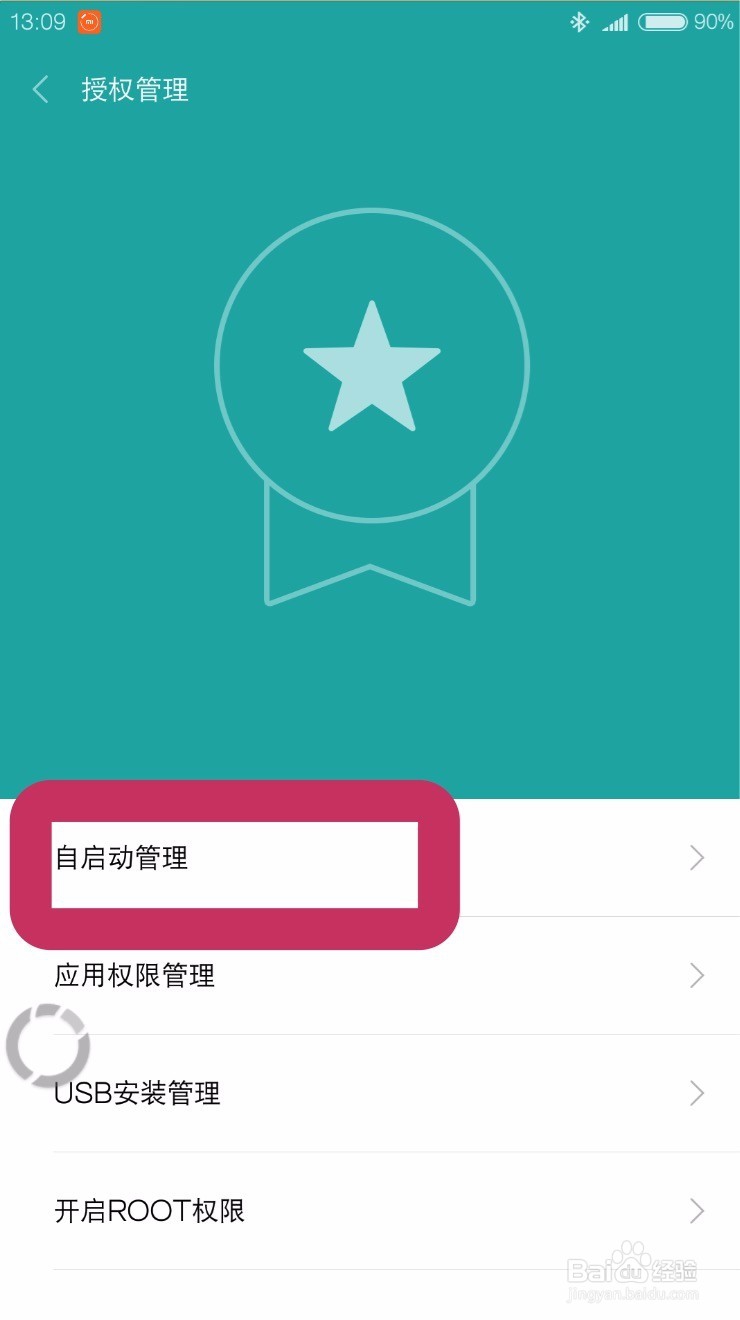Expand the chevron beside 应用权限管理
Image resolution: width=740 pixels, height=1320 pixels.
coord(697,976)
